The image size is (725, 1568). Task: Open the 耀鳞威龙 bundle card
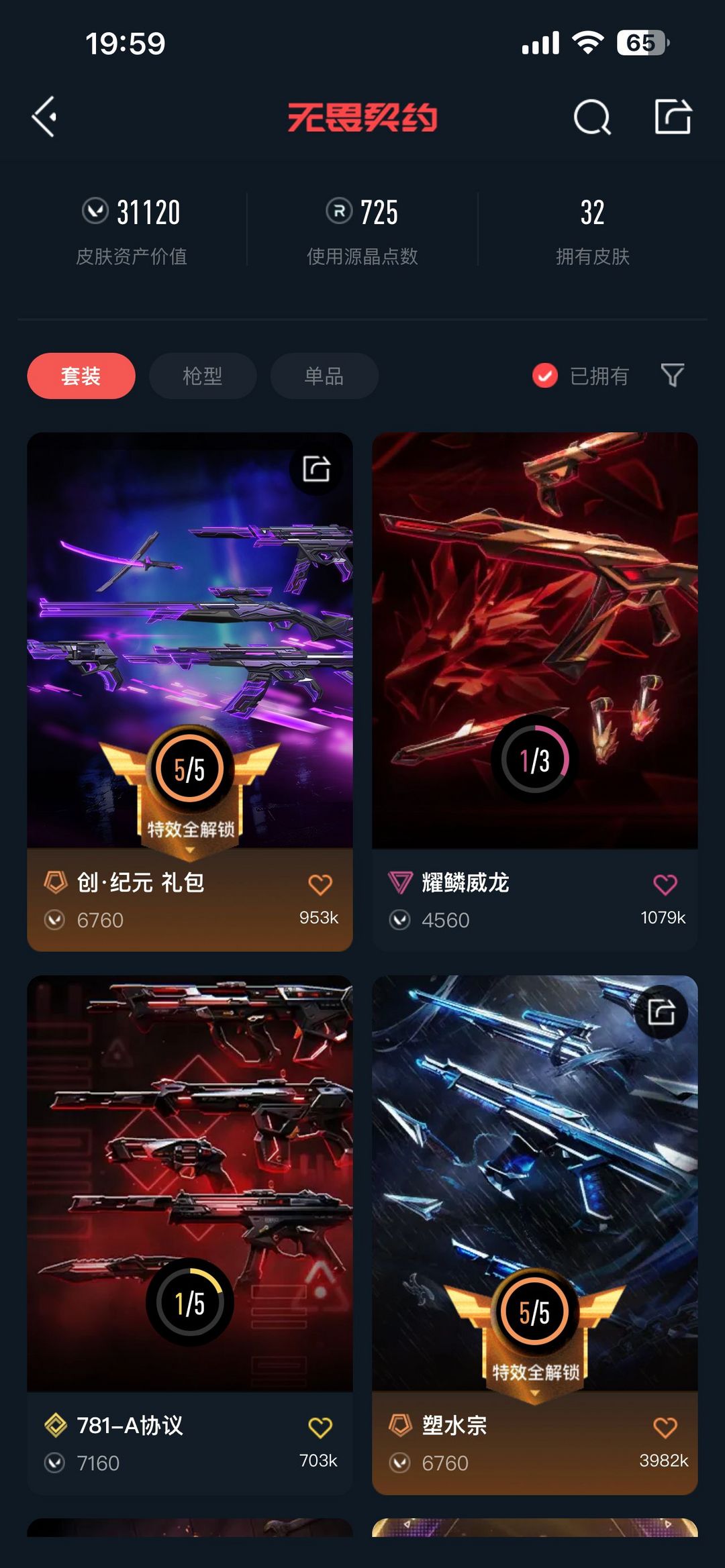point(535,692)
